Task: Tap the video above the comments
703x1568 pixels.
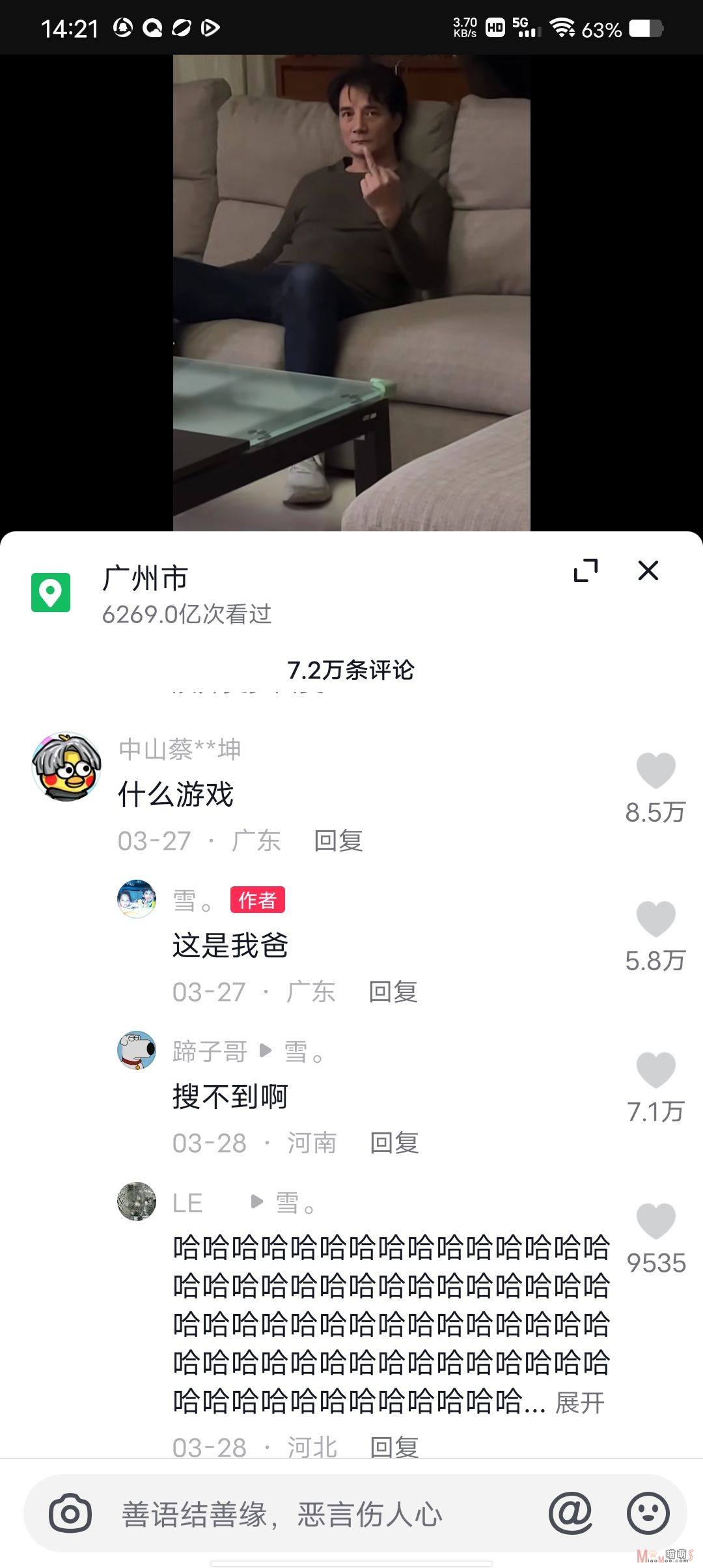Action: [x=351, y=293]
